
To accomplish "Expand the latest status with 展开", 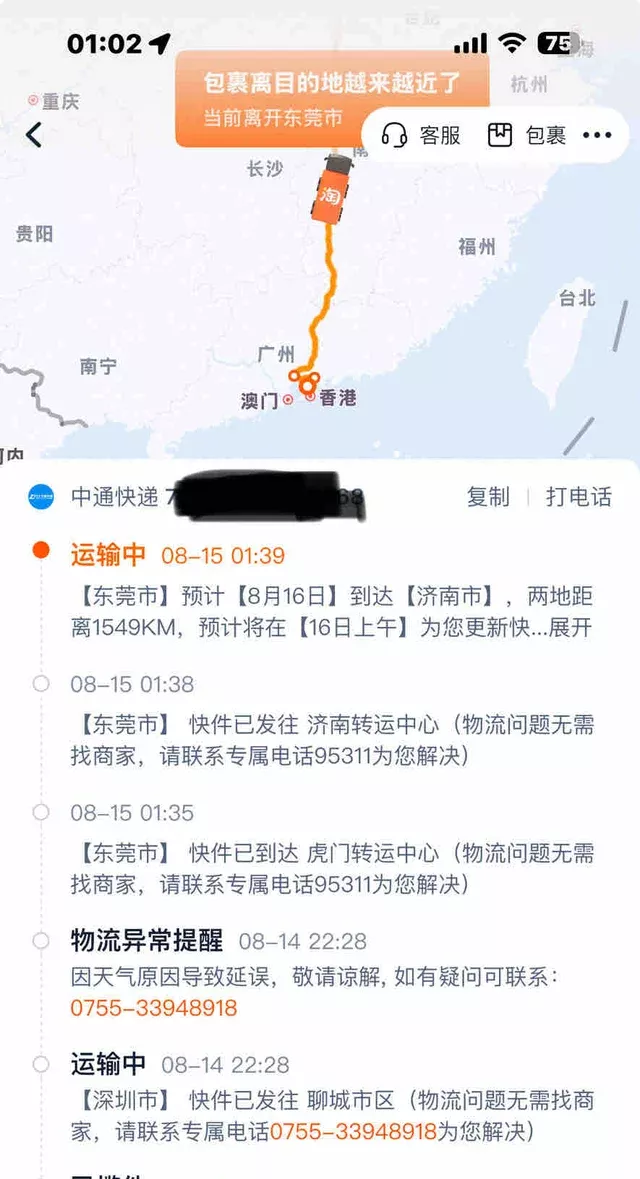I will pyautogui.click(x=572, y=630).
